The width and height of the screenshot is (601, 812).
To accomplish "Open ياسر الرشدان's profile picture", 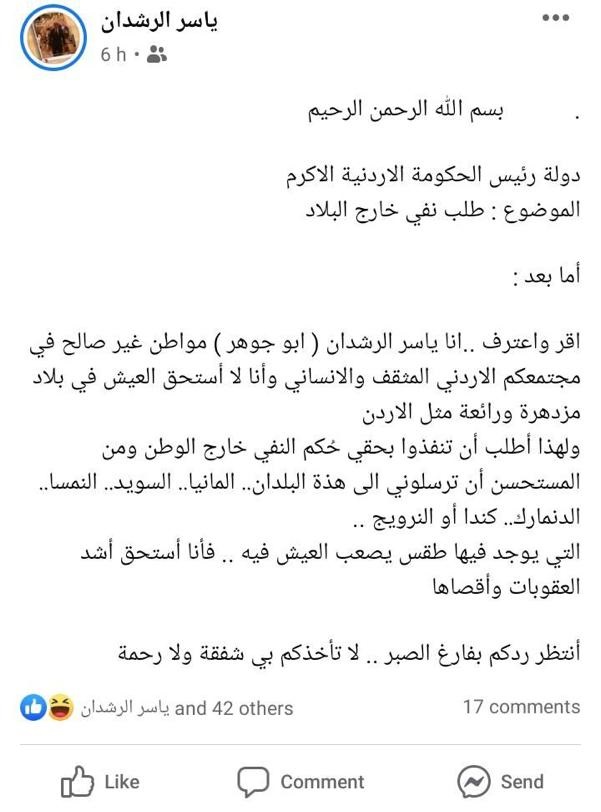I will 52,38.
